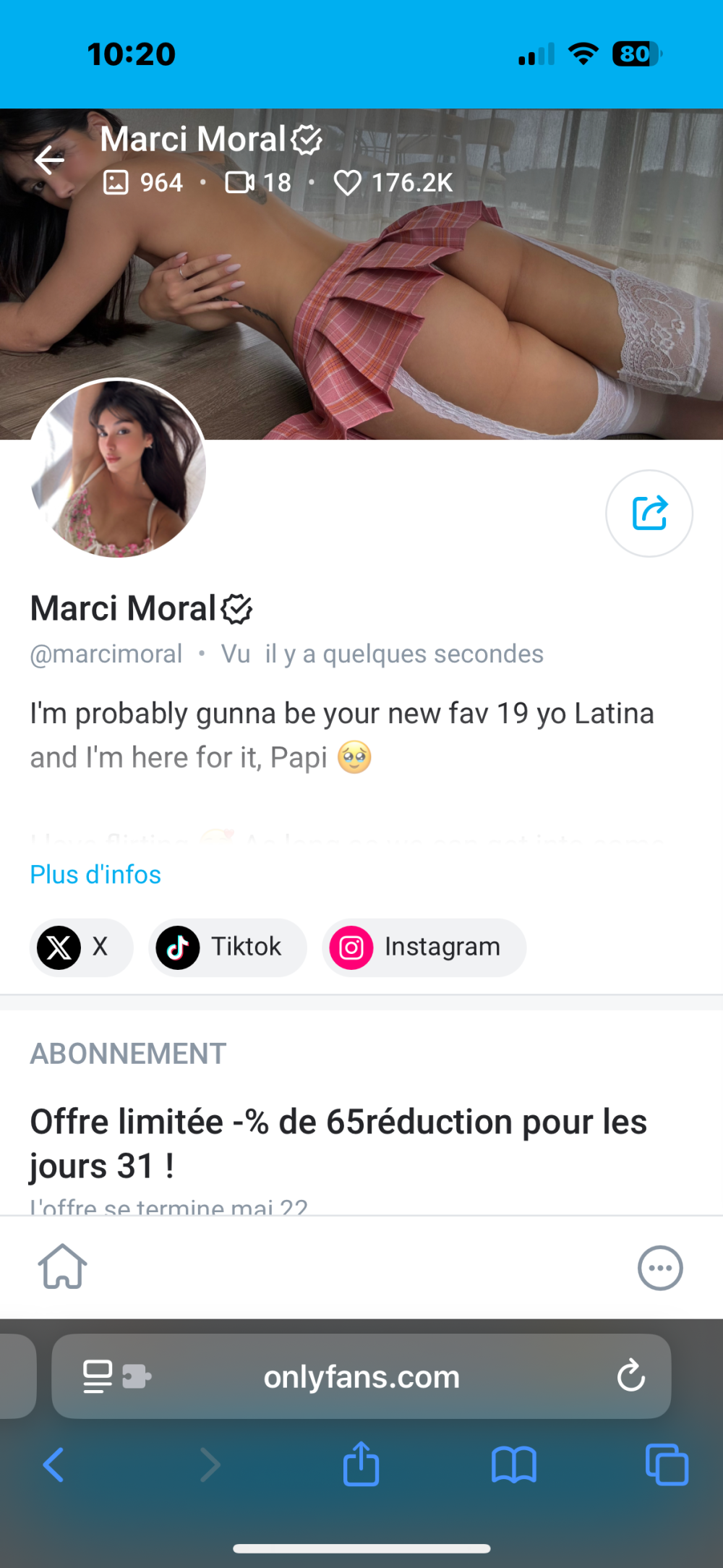Navigate back in Safari
Screen dimensions: 723x1568
[x=54, y=1465]
